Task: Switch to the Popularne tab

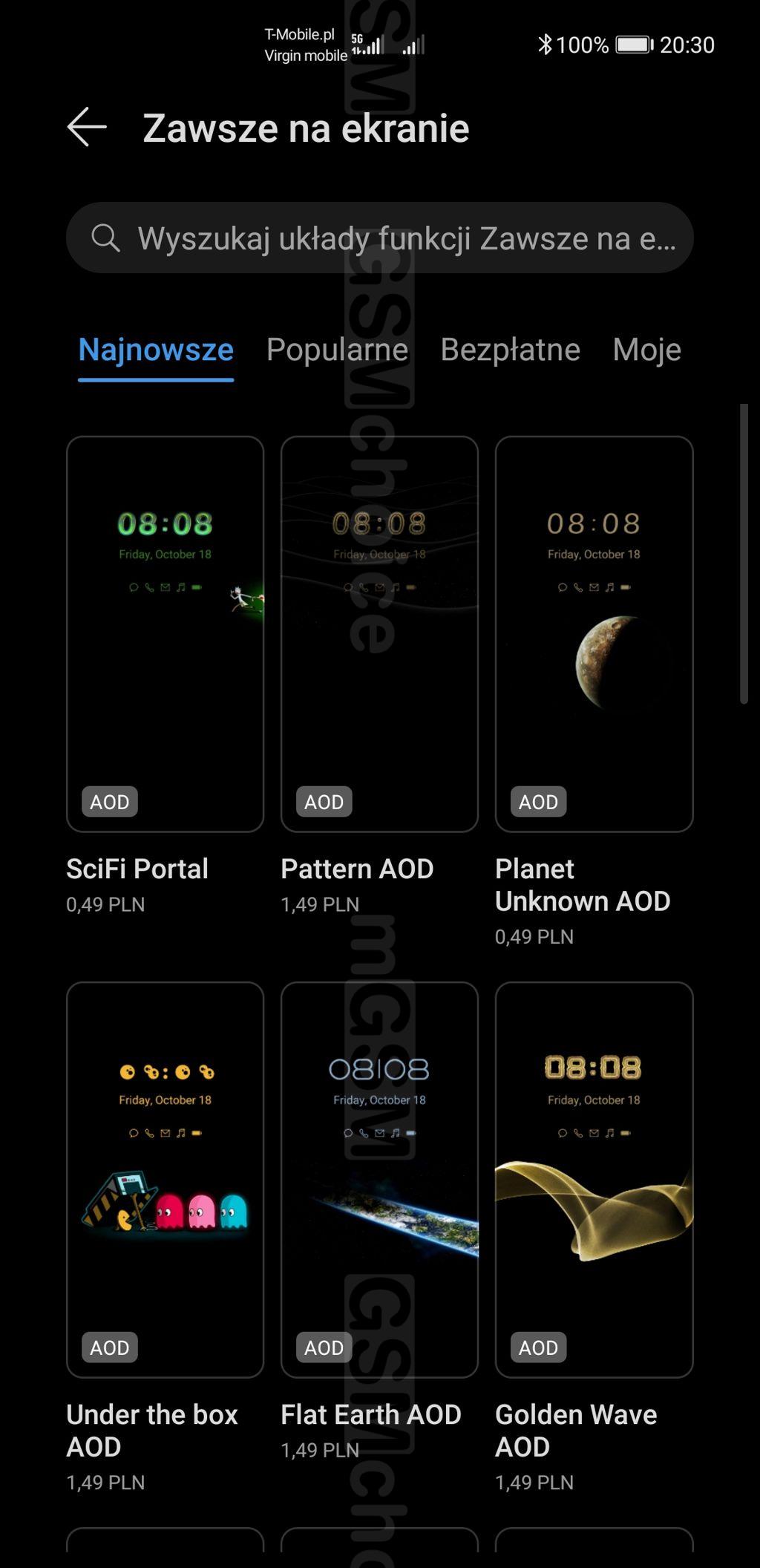Action: click(337, 350)
